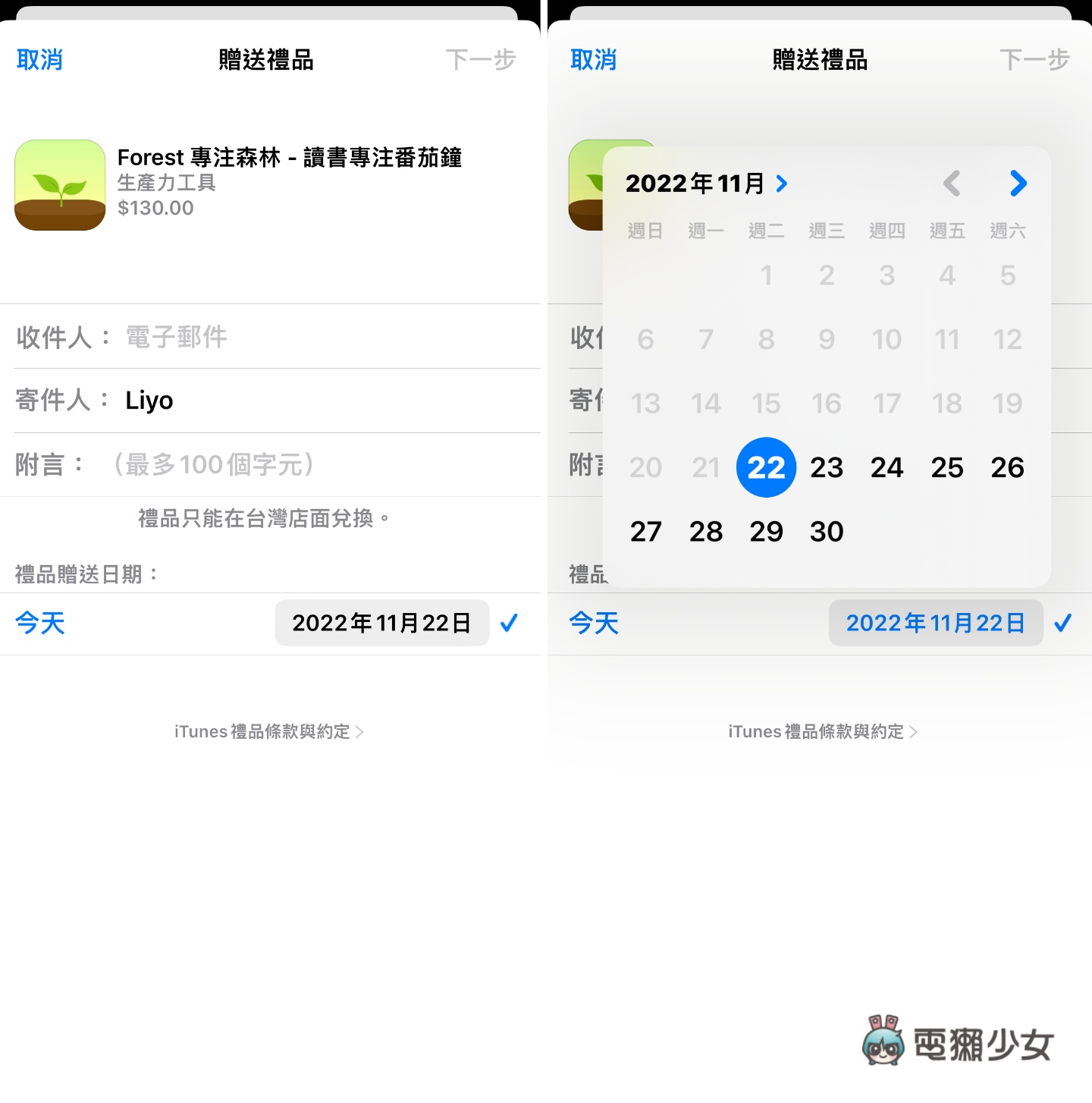Click the checkmark beside the right-side date
Screen dimensions: 1092x1103
coord(1065,623)
